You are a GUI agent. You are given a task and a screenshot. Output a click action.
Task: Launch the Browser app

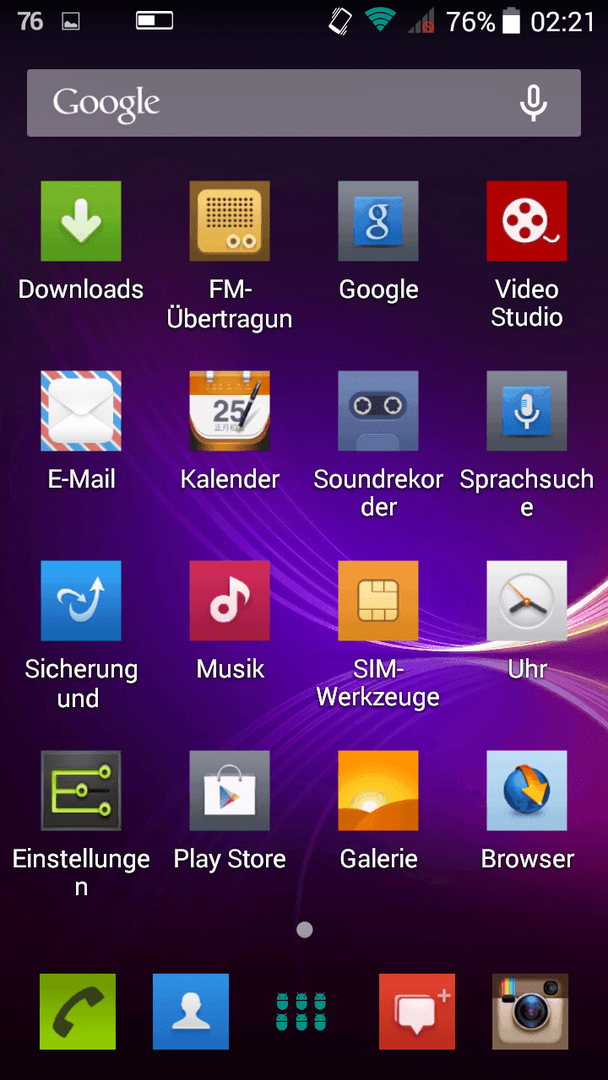coord(527,791)
